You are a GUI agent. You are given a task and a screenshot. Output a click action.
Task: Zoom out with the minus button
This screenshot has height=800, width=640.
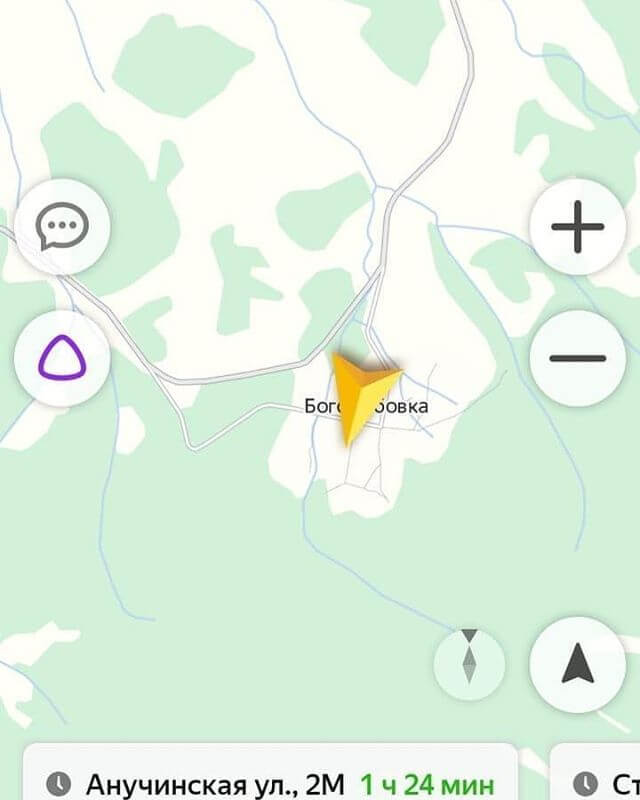click(578, 358)
